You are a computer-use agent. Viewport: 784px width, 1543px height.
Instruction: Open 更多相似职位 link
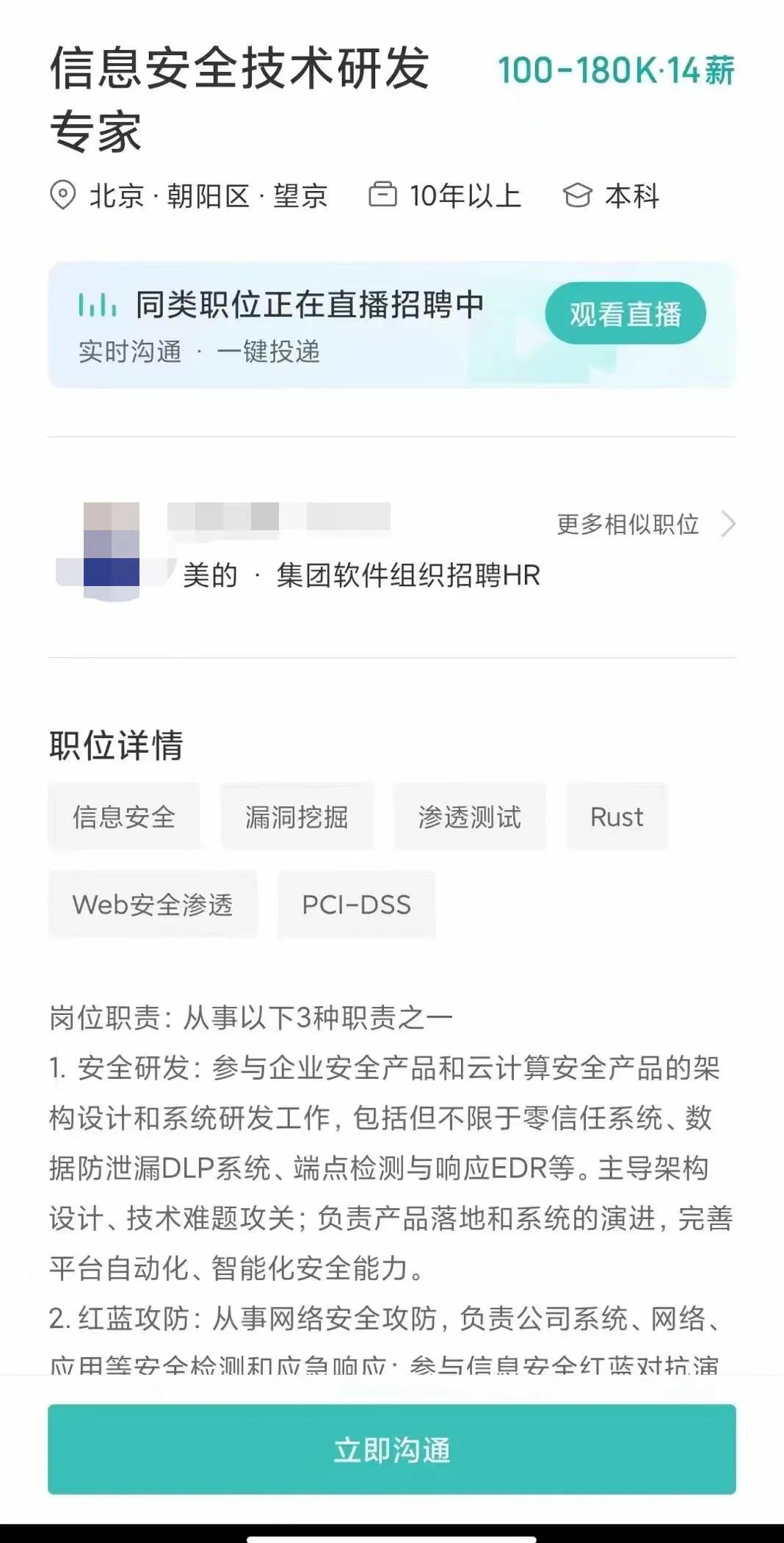(x=645, y=524)
